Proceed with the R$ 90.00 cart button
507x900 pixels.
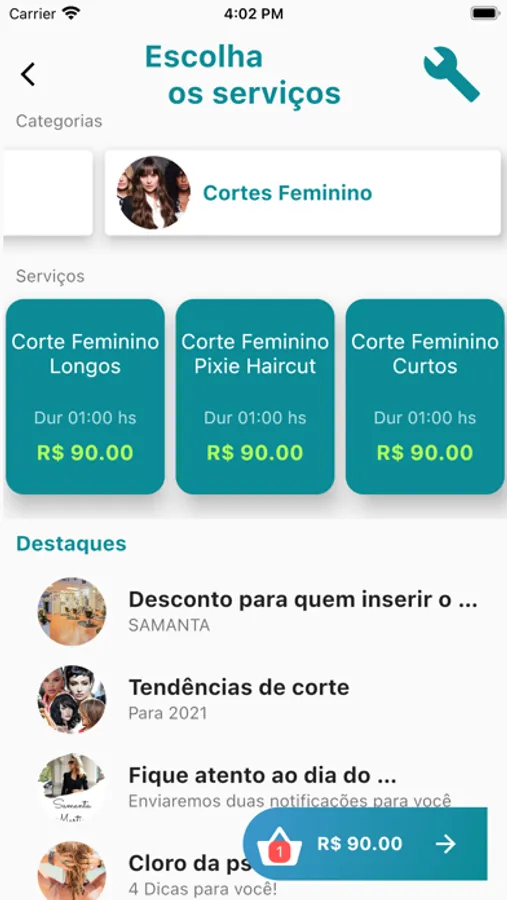[365, 844]
